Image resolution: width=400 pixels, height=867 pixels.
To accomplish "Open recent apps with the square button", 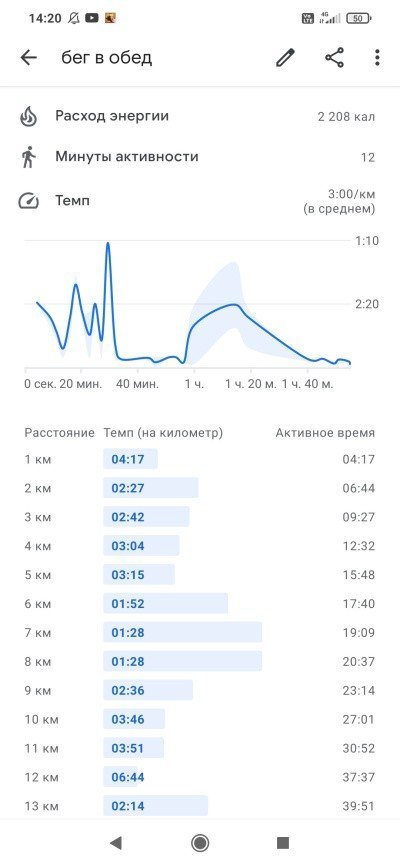I will tap(283, 843).
